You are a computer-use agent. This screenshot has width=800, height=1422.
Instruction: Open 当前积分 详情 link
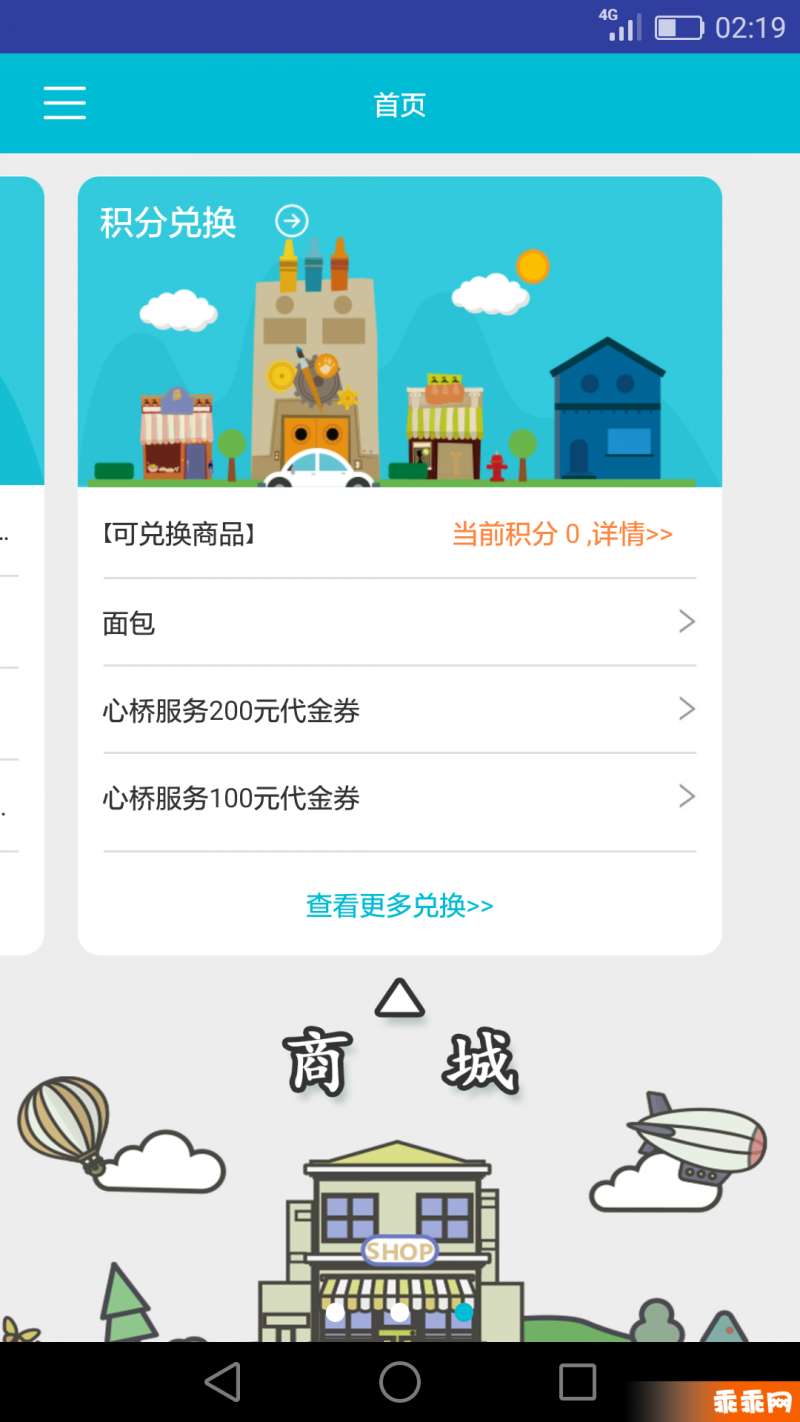[x=562, y=534]
